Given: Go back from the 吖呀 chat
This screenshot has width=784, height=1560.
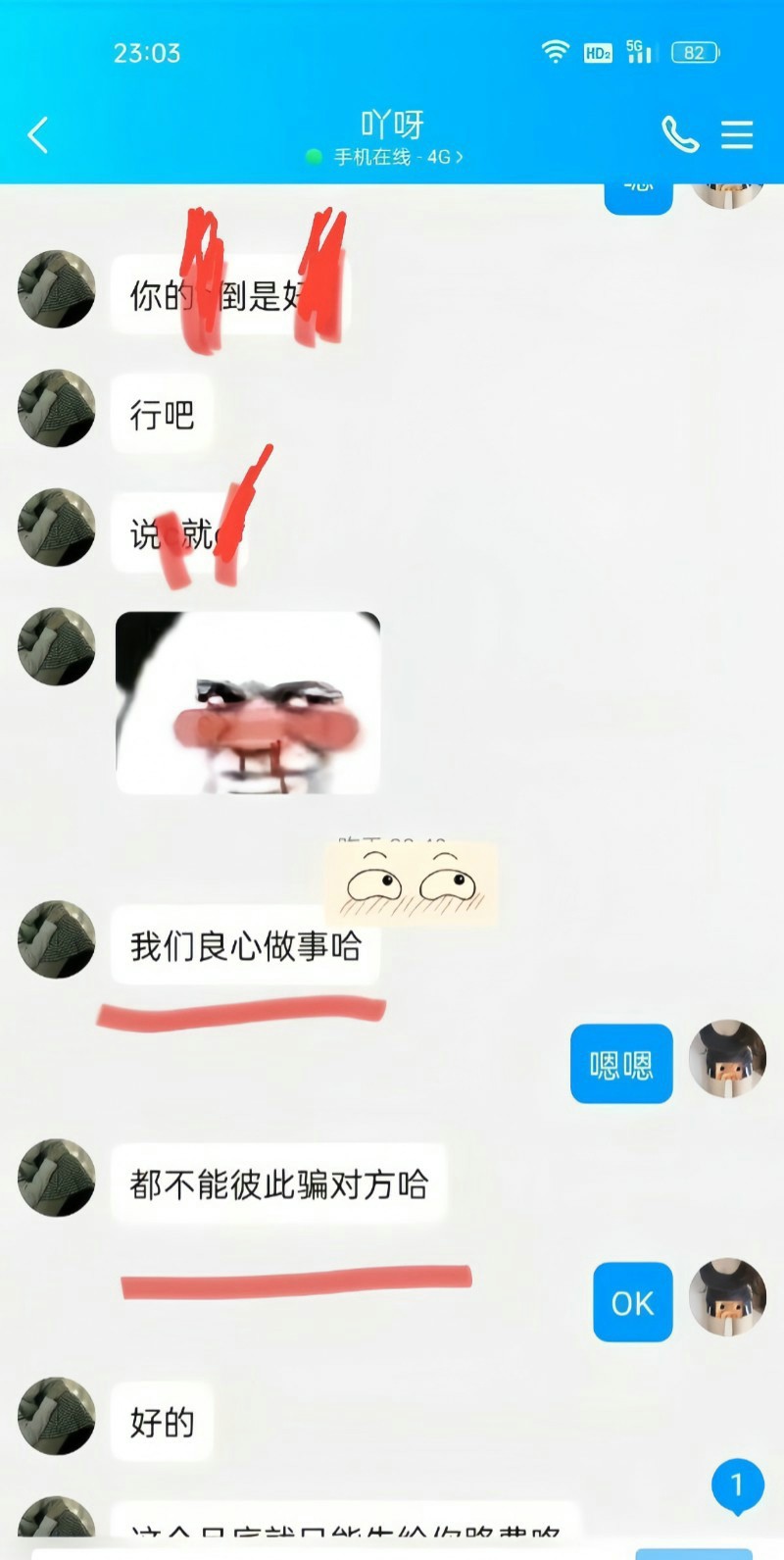Looking at the screenshot, I should (x=38, y=135).
